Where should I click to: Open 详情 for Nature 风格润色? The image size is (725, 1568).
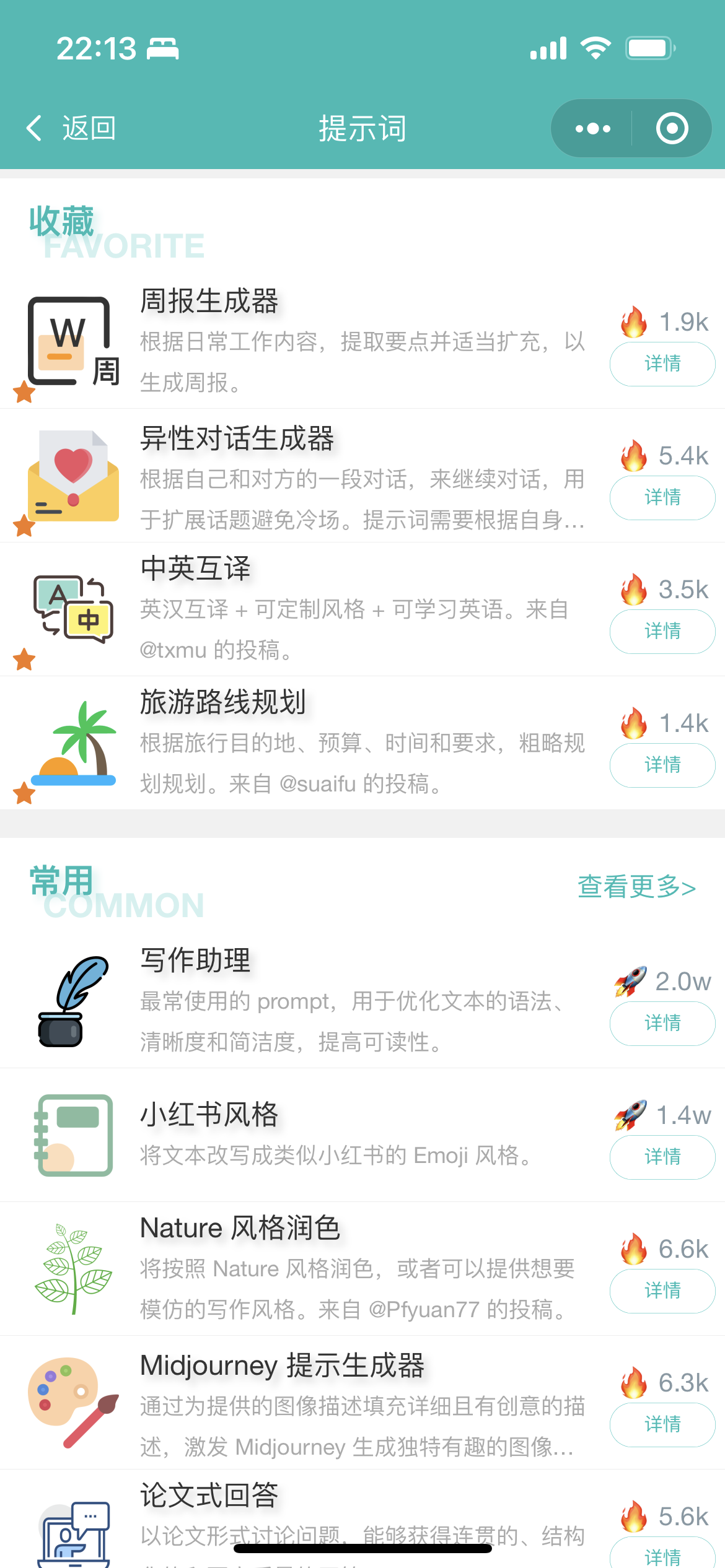pyautogui.click(x=662, y=1291)
